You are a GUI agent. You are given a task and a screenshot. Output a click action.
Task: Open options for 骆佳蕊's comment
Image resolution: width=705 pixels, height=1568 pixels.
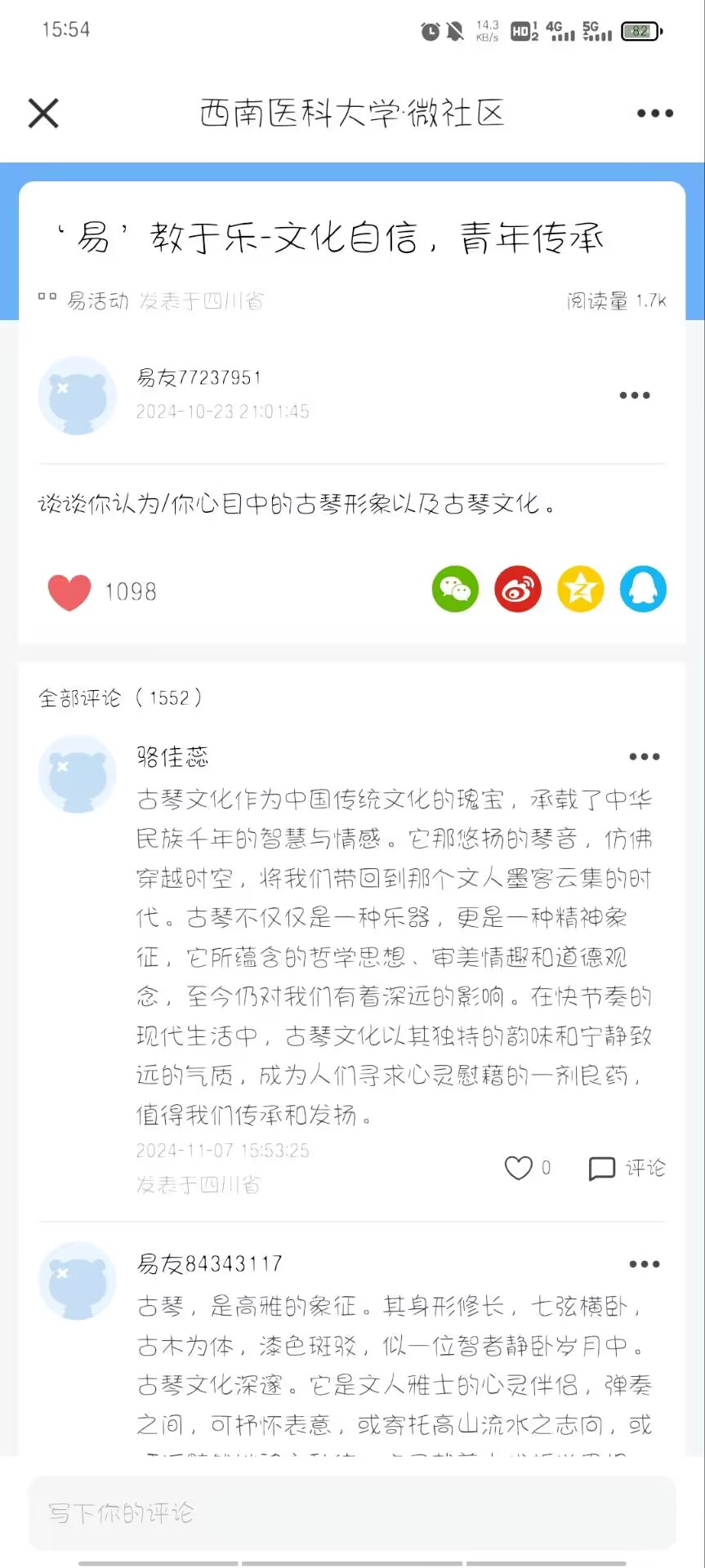pyautogui.click(x=644, y=757)
